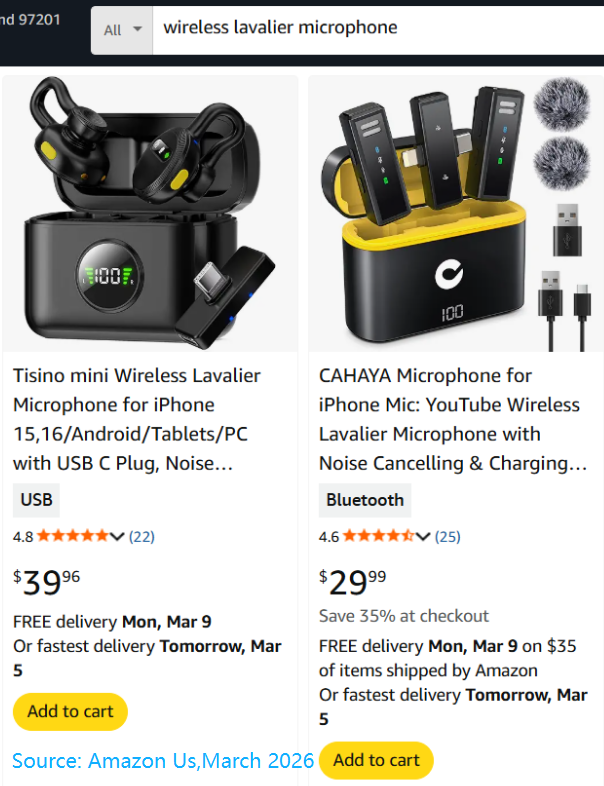Viewport: 604px width, 786px height.
Task: Open the Tisino mini microphone product image
Action: pyautogui.click(x=150, y=215)
